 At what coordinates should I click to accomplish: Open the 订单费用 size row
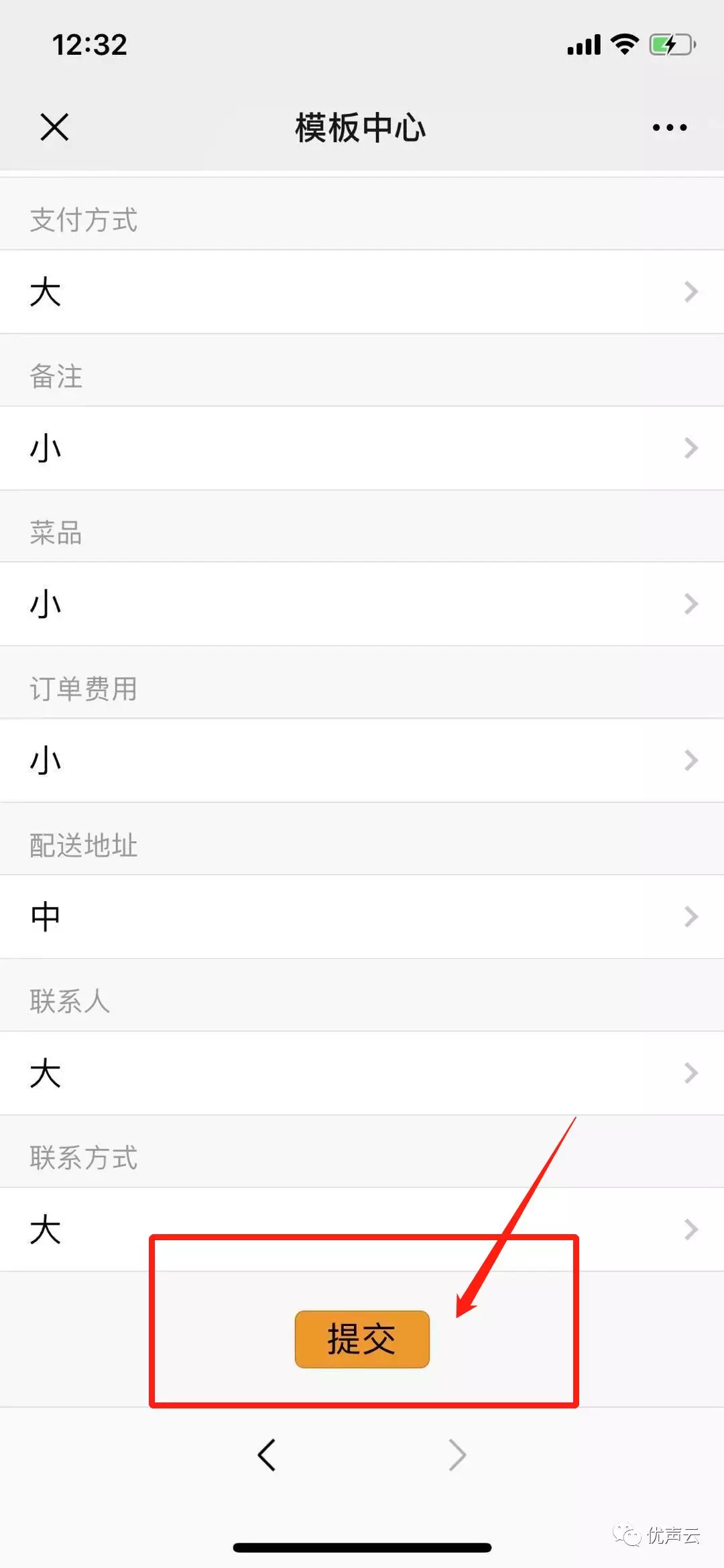pyautogui.click(x=362, y=760)
